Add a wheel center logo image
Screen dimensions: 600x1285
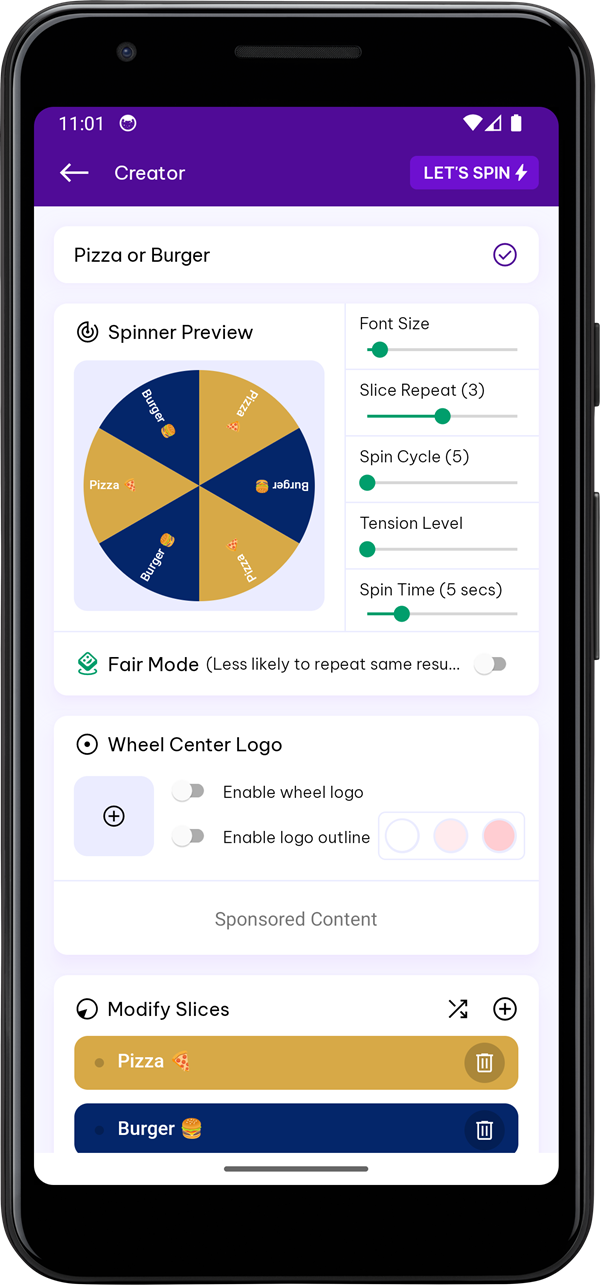pyautogui.click(x=114, y=816)
